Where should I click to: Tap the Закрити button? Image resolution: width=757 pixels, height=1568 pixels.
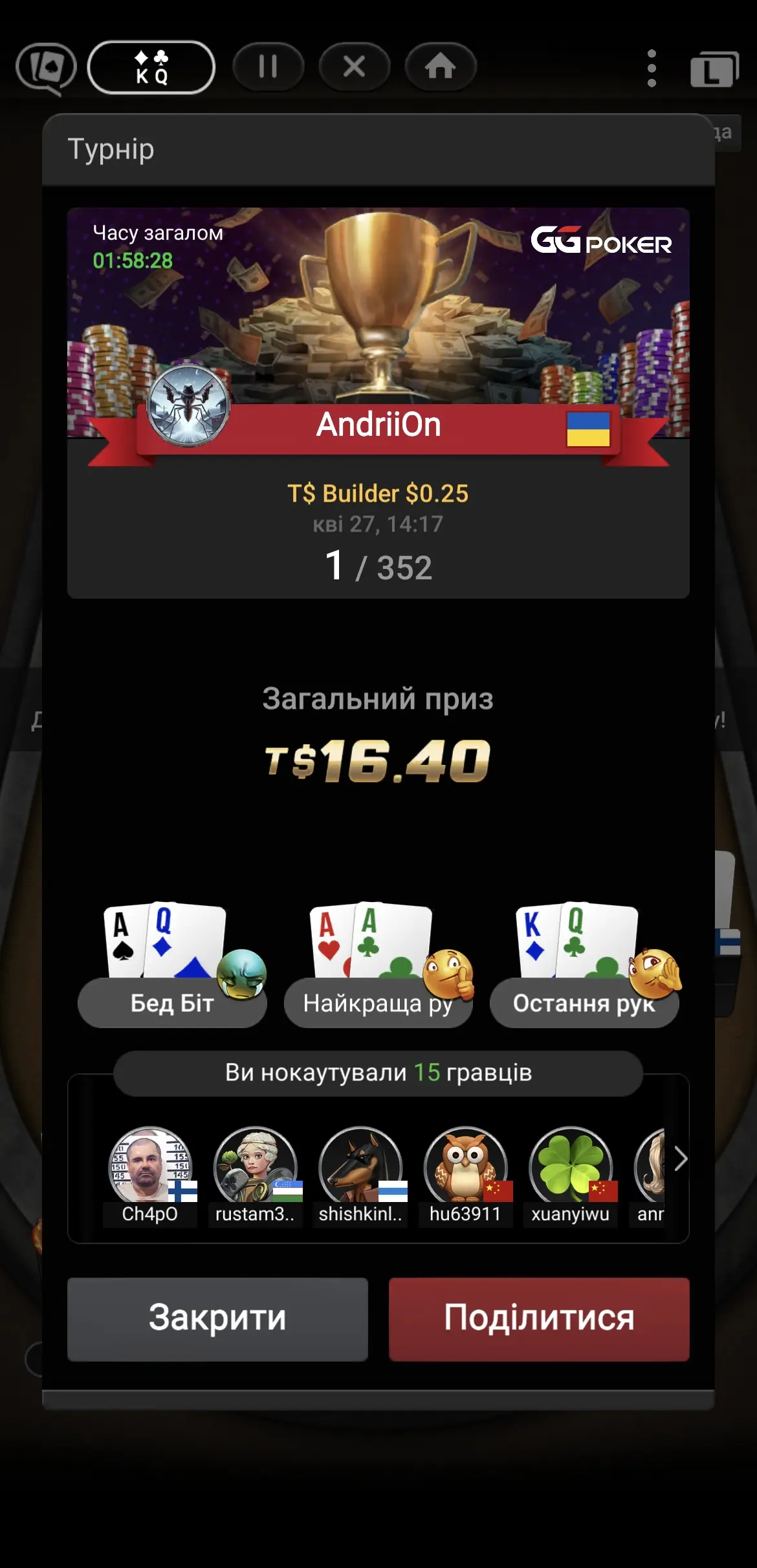click(x=217, y=1319)
